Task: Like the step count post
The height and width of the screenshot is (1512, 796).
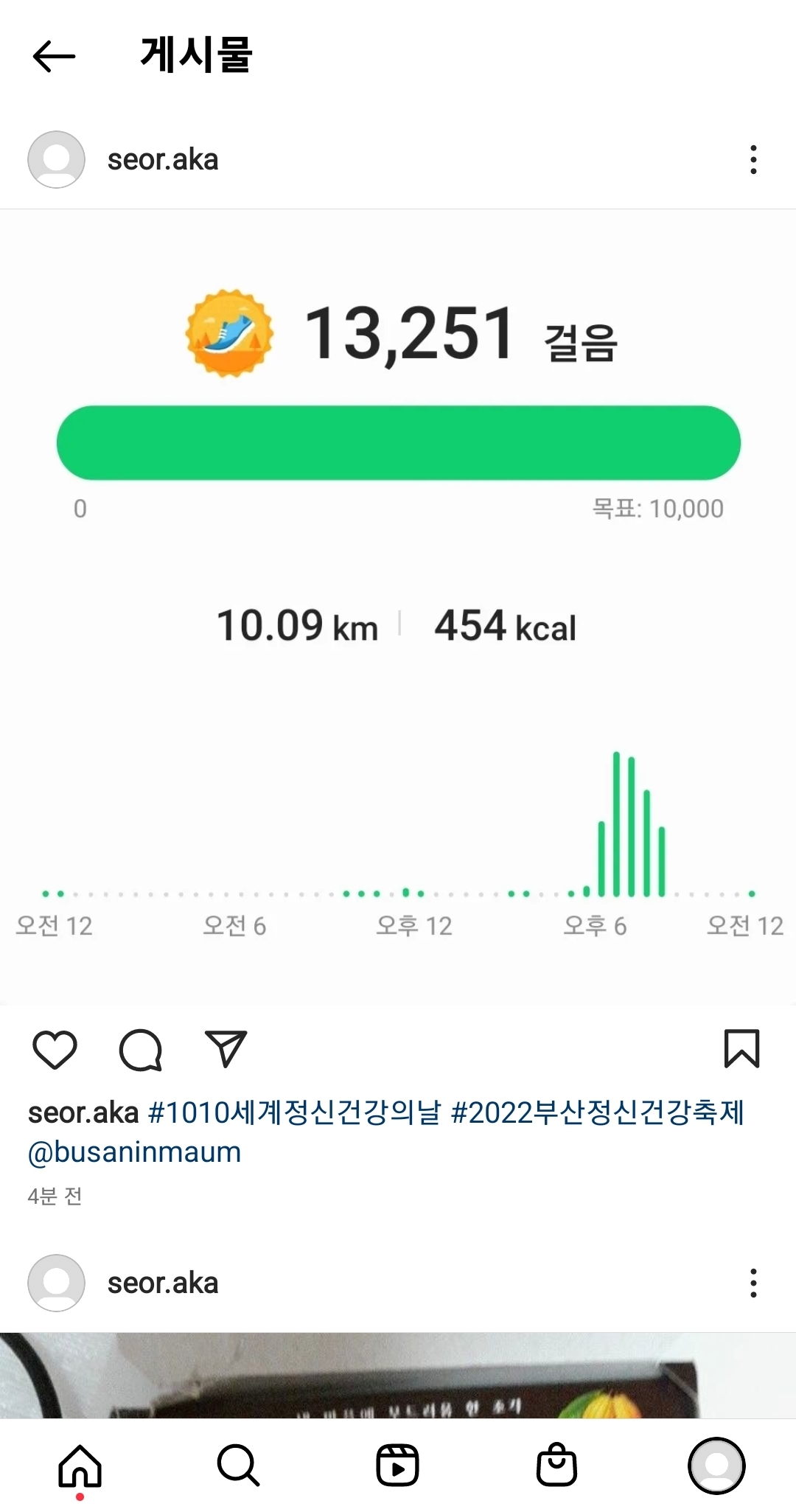Action: [55, 1049]
